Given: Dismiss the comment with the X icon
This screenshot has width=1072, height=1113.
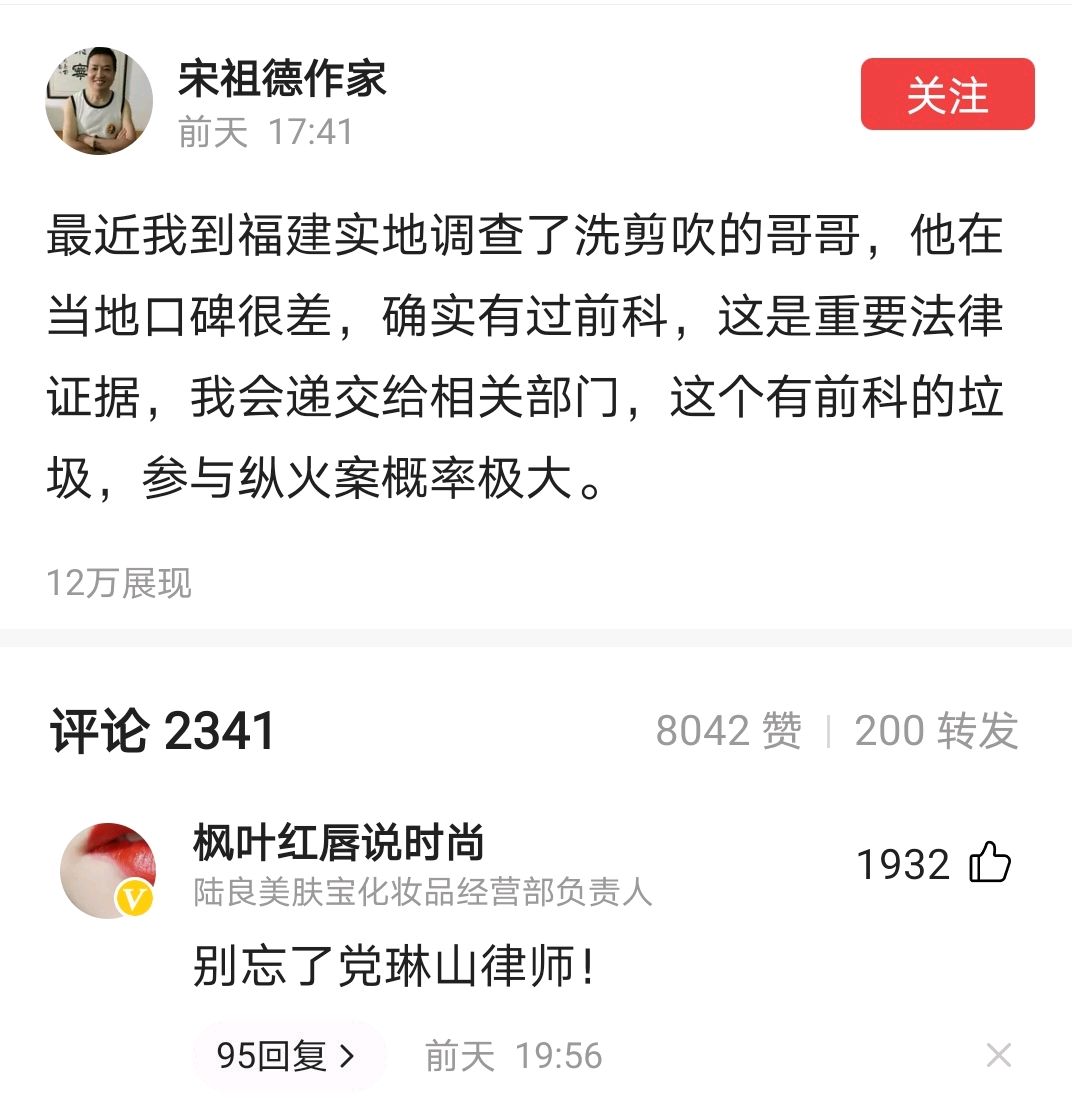Looking at the screenshot, I should 999,1055.
